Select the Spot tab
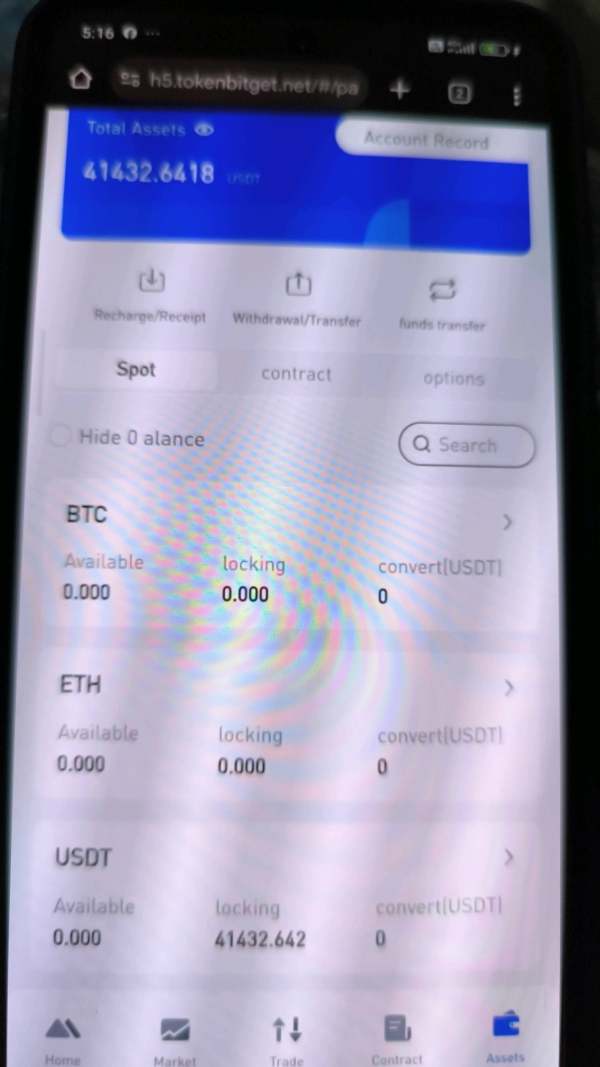 pos(136,370)
